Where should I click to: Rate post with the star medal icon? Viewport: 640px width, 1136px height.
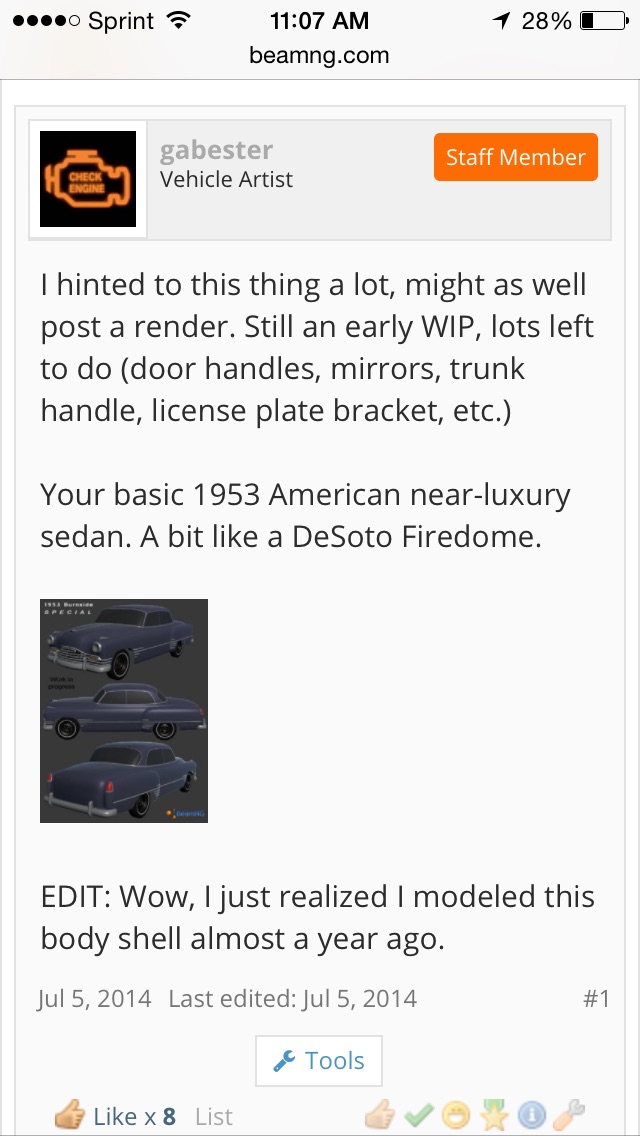(x=494, y=1114)
